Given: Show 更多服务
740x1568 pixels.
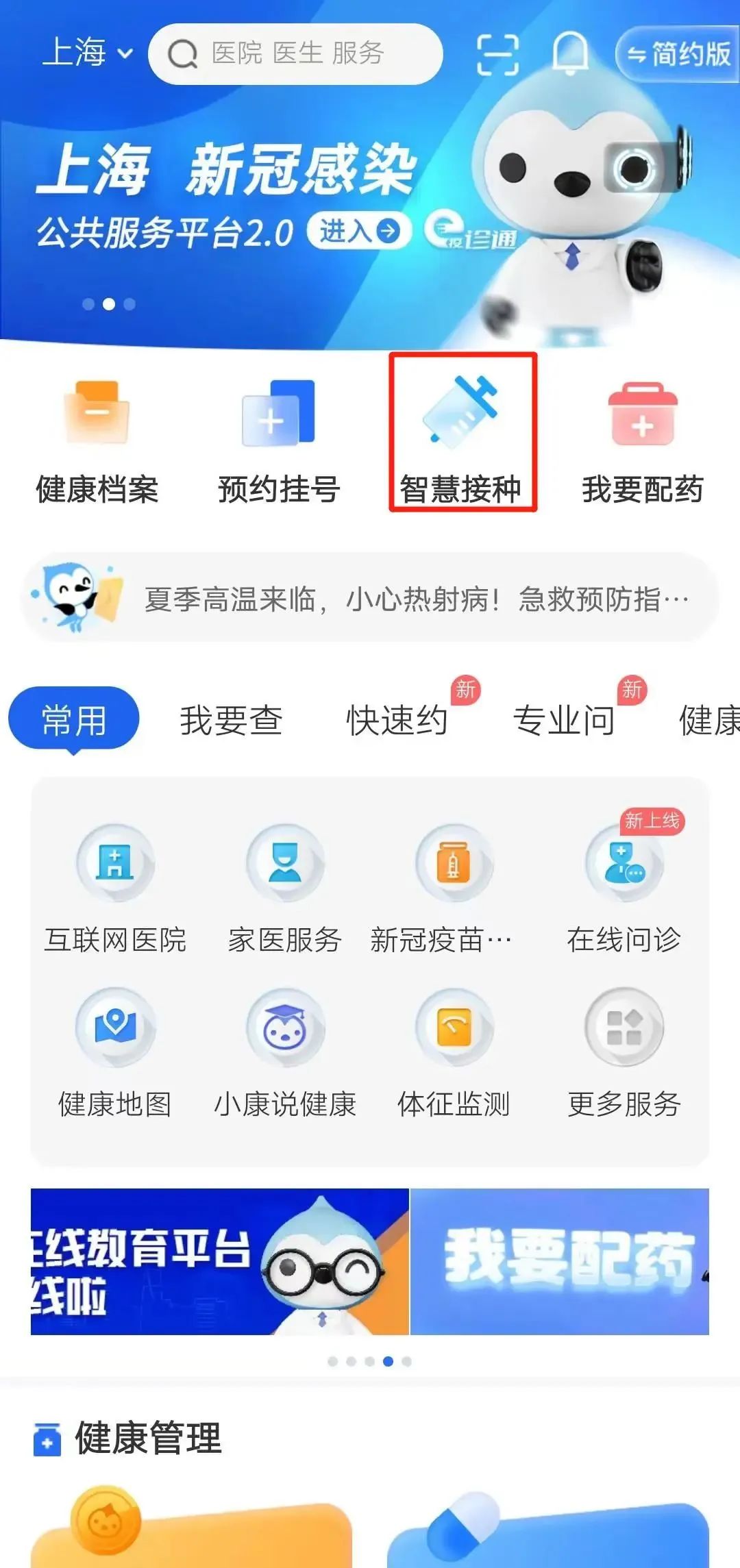Looking at the screenshot, I should tap(624, 1051).
